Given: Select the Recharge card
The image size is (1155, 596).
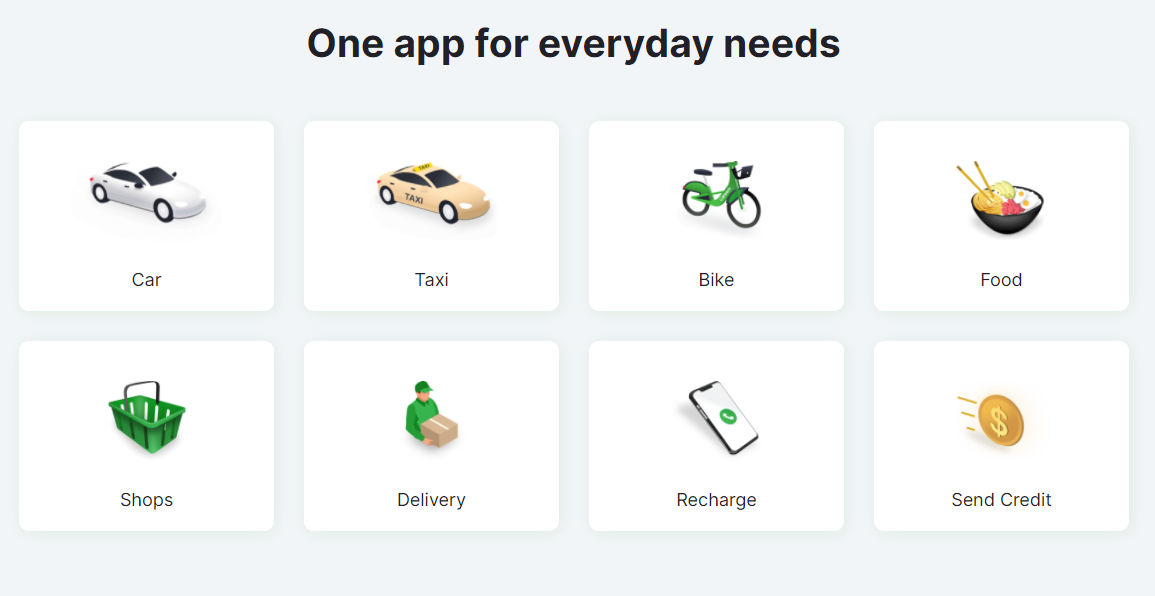Looking at the screenshot, I should click(716, 436).
